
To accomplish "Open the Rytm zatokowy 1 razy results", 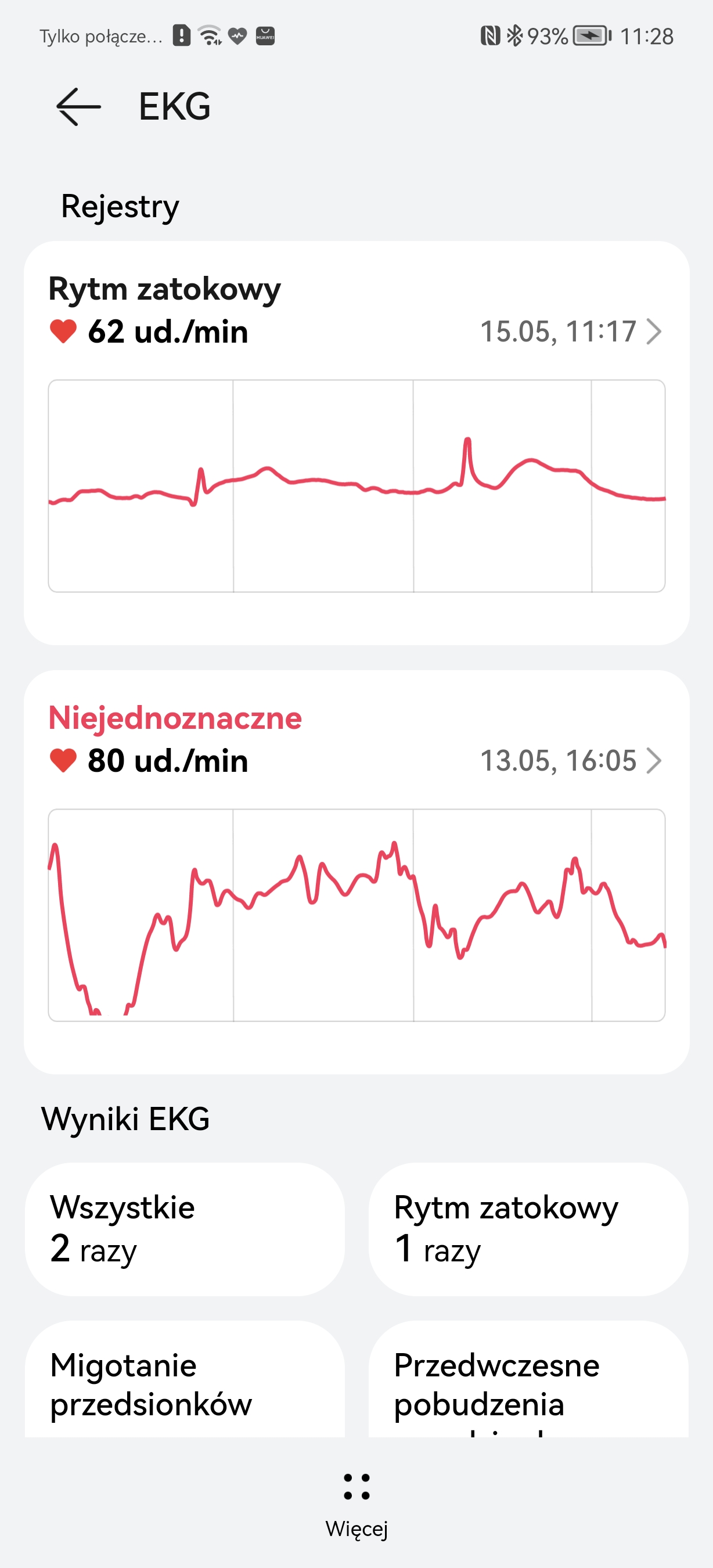I will coord(528,1229).
